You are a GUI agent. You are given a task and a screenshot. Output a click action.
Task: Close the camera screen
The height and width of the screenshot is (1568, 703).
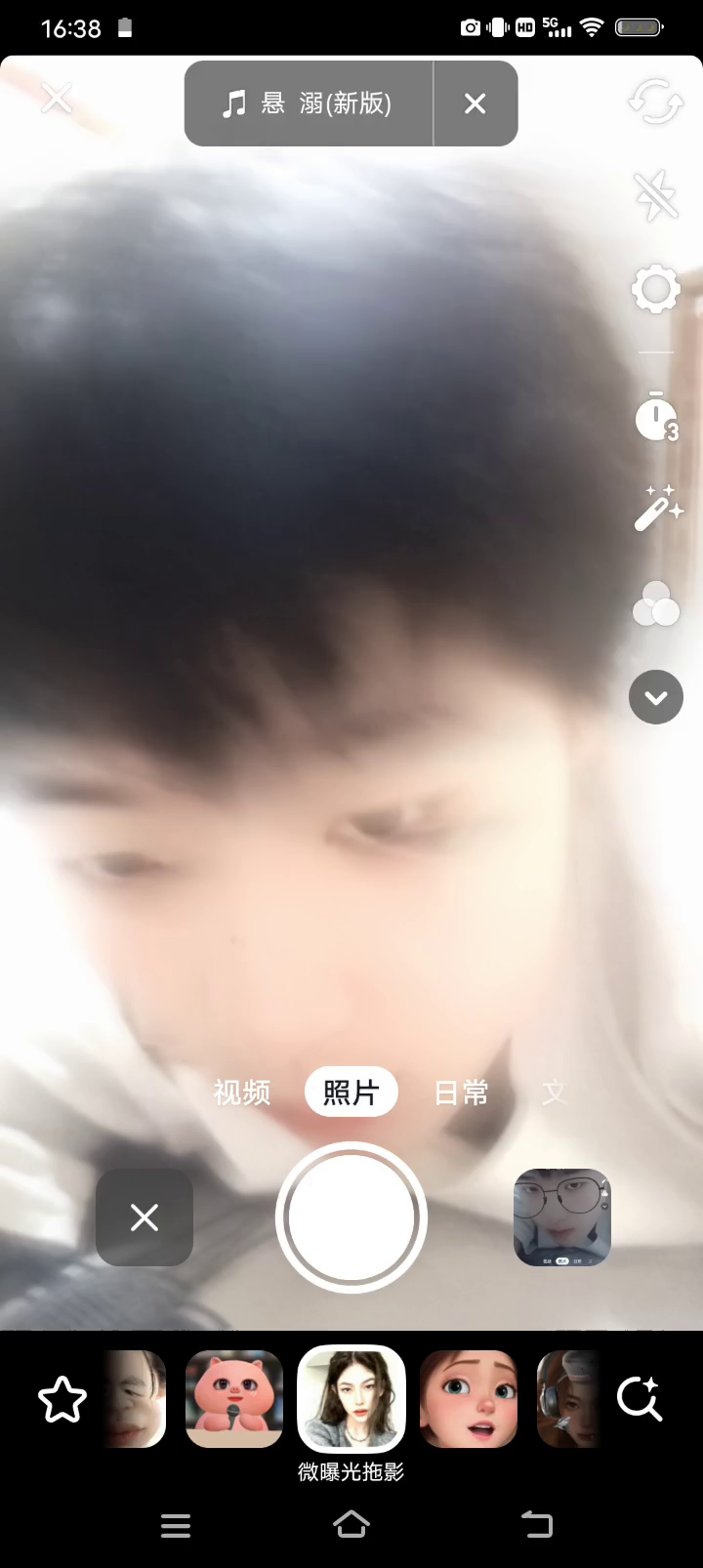pos(57,98)
